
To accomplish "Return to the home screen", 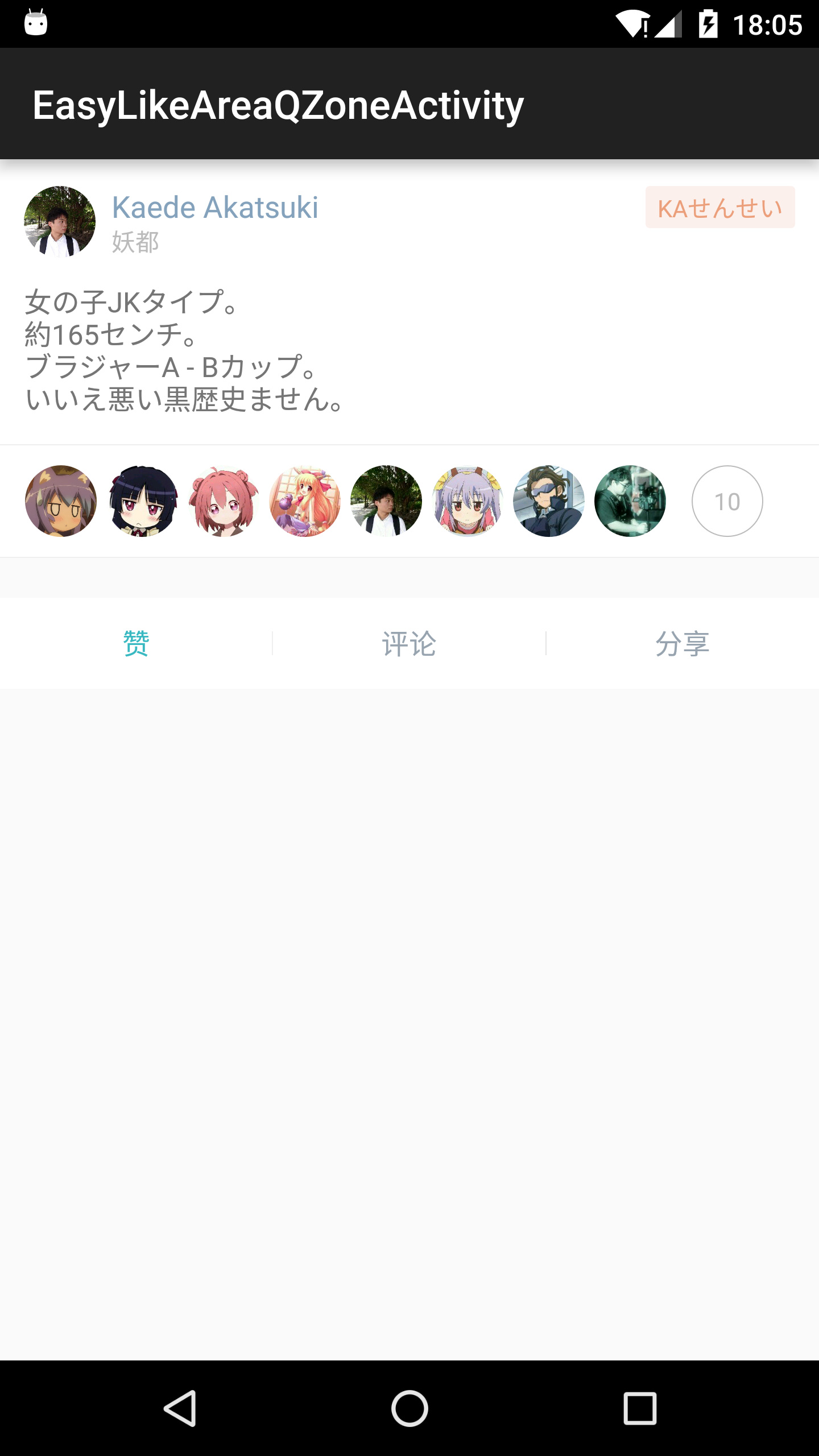I will pyautogui.click(x=409, y=1408).
